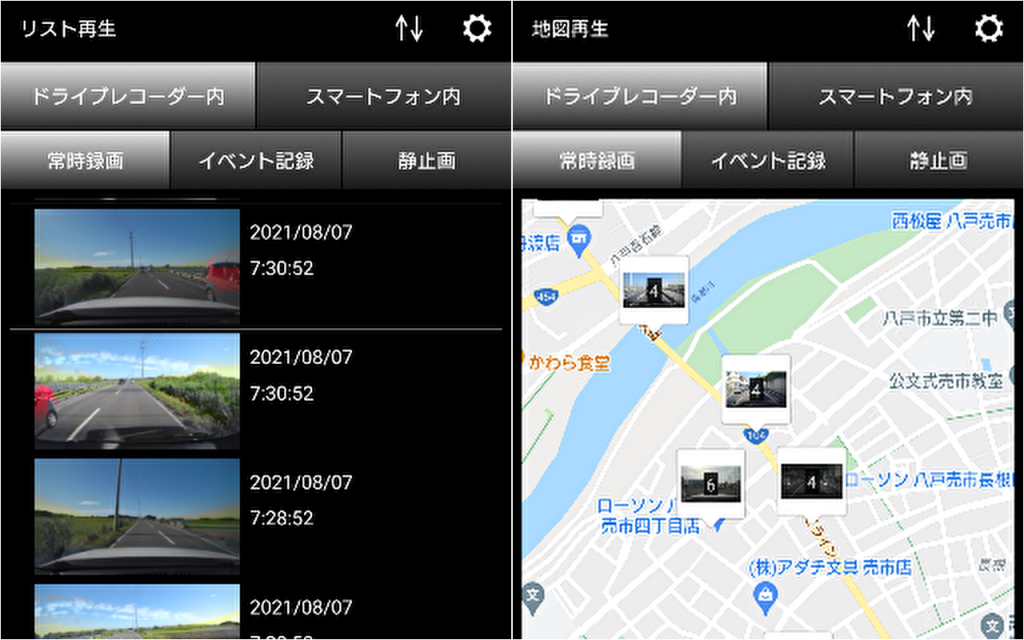Viewport: 1024px width, 640px height.
Task: Select 常時録画 tab in リスト再生 screen
Action: click(85, 161)
